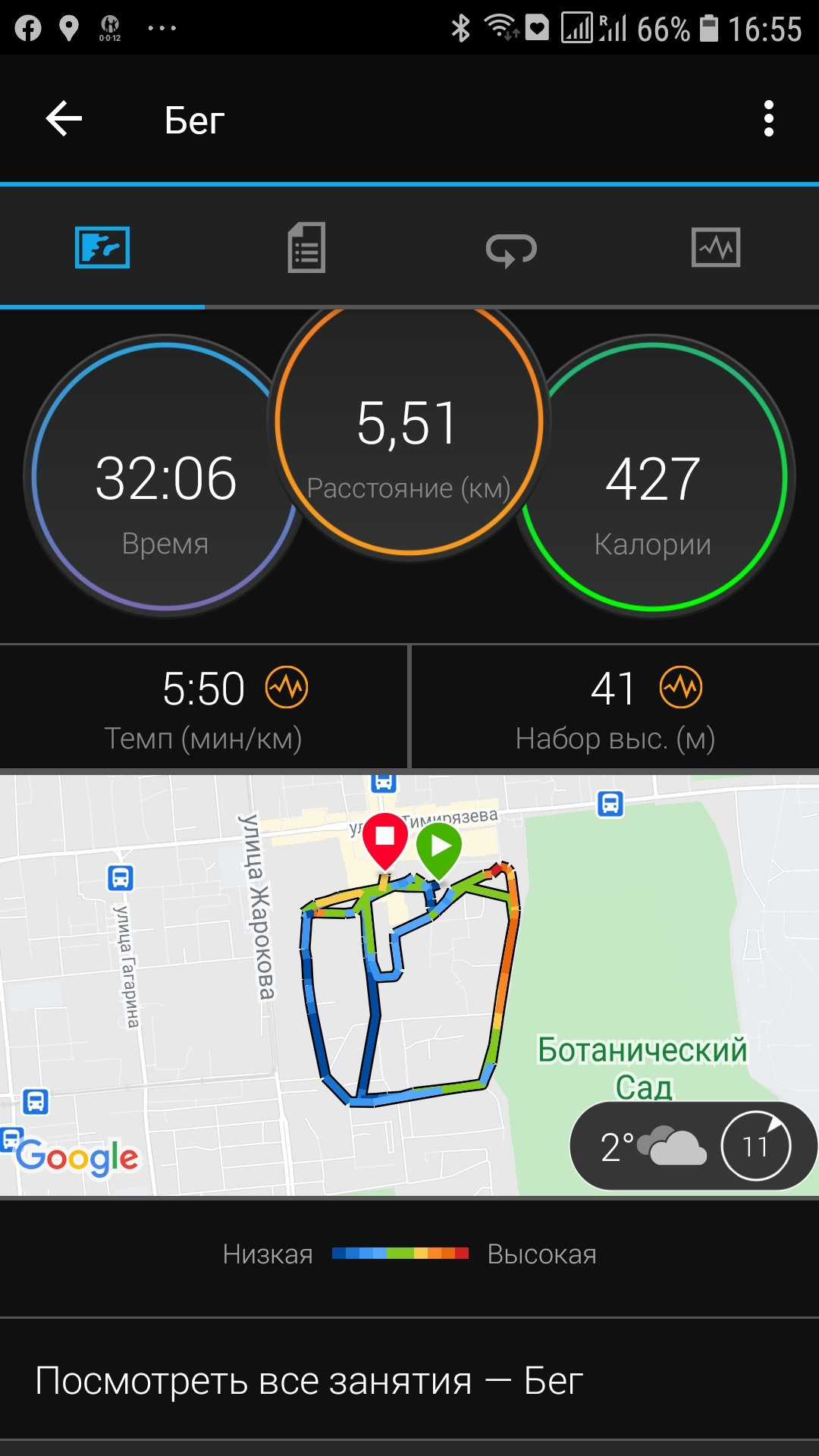Select the map overview tab
Viewport: 819px width, 1456px height.
click(x=102, y=248)
